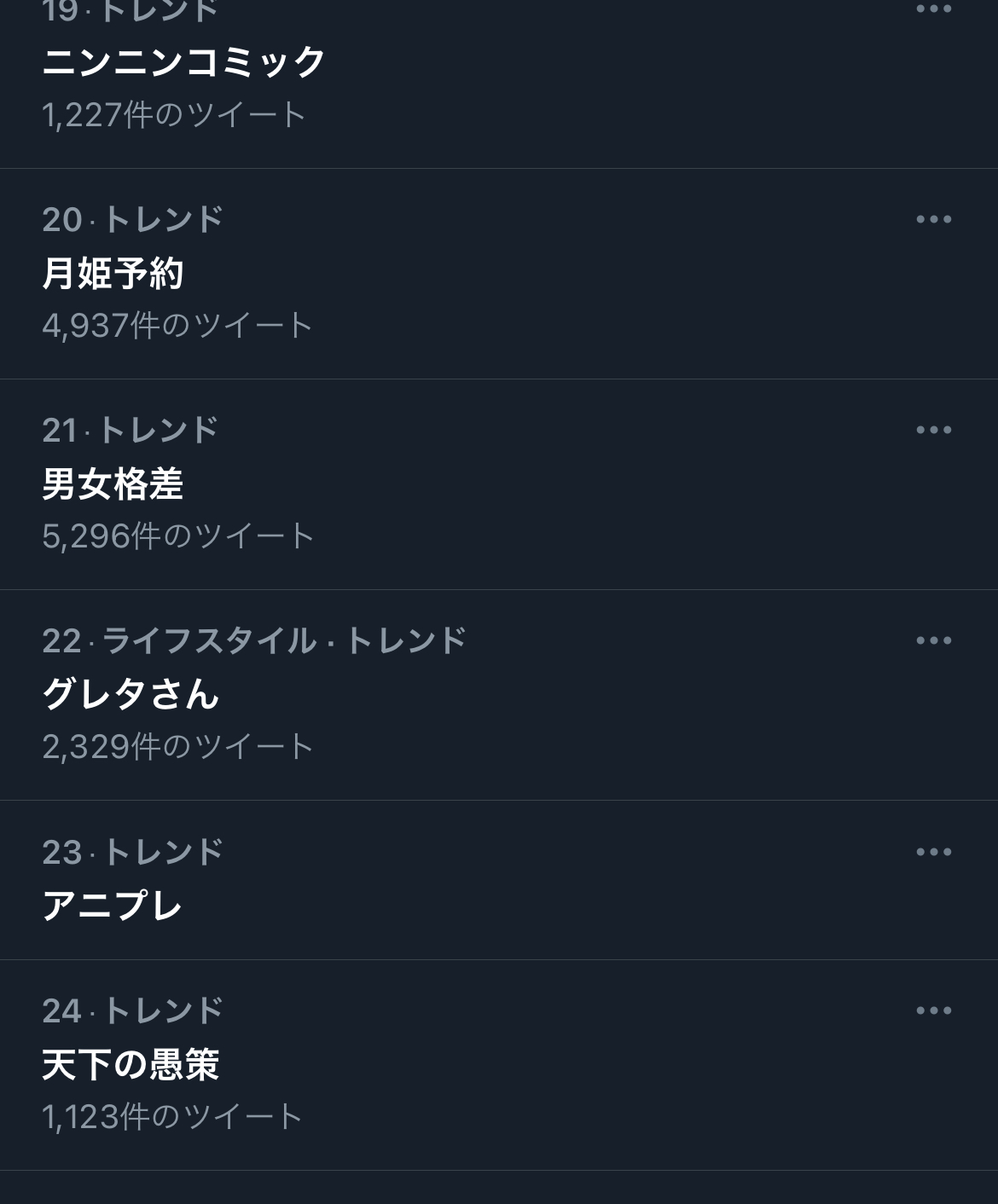The width and height of the screenshot is (998, 1204).
Task: Open the グレタさん lifestyle trend
Action: point(131,694)
